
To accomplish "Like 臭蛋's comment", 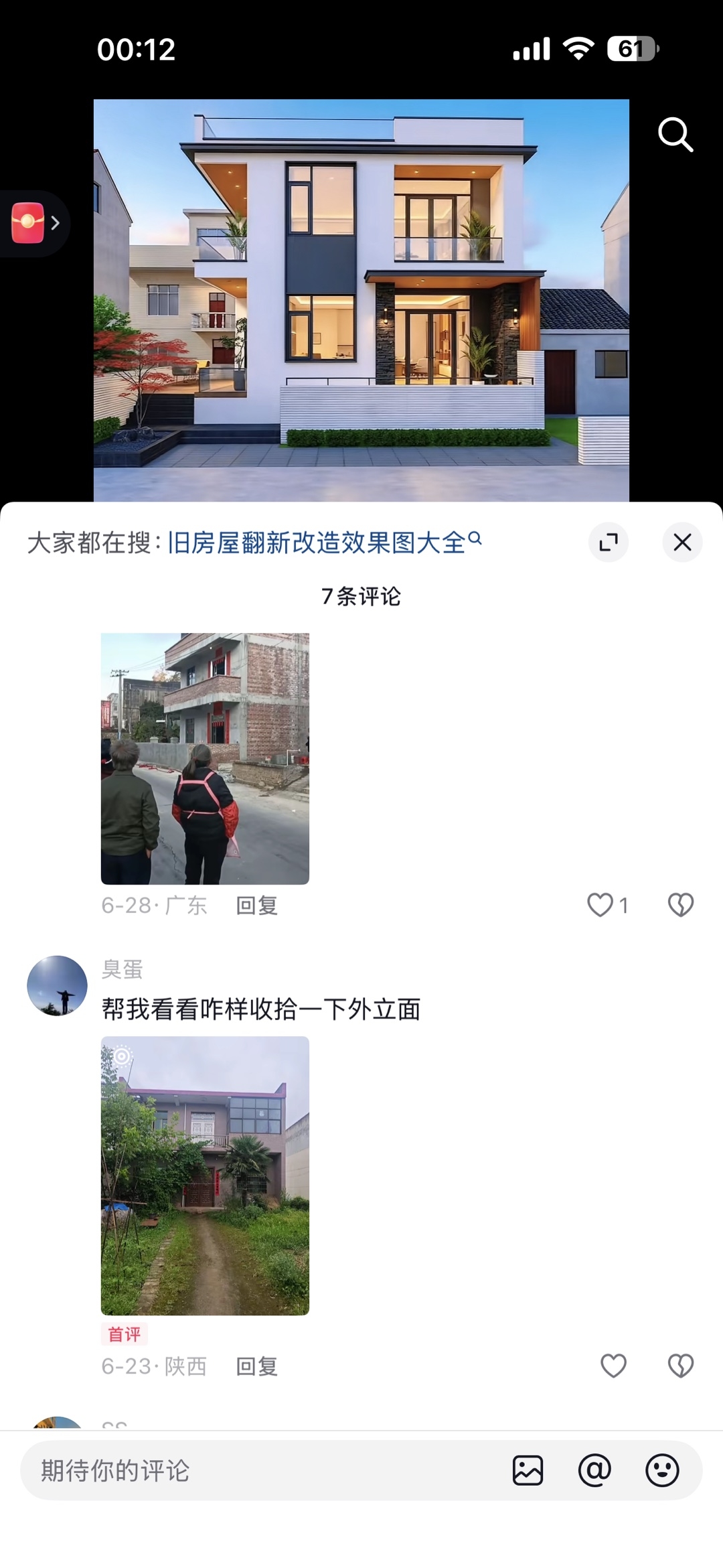I will pyautogui.click(x=613, y=1366).
